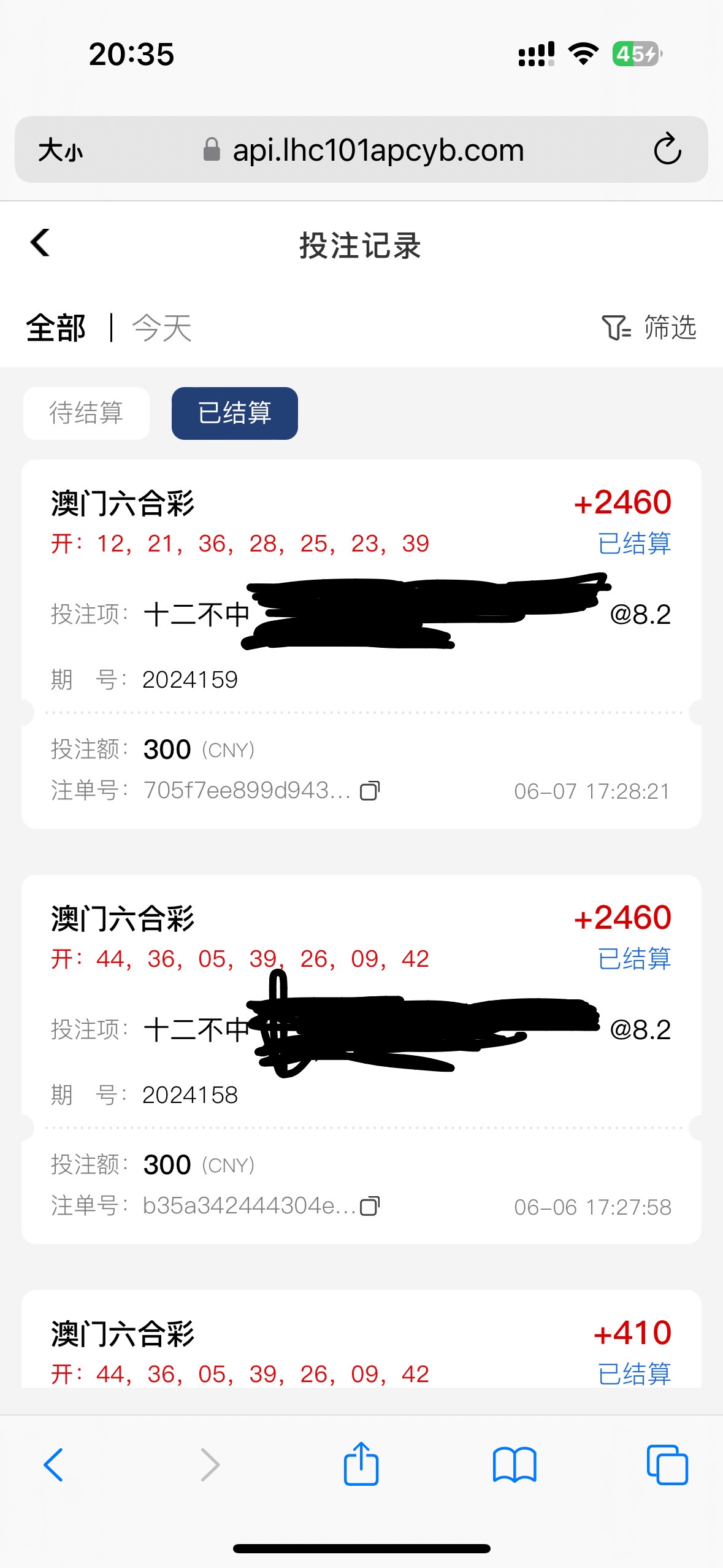
Task: Tap the address bar URL
Action: pyautogui.click(x=378, y=150)
